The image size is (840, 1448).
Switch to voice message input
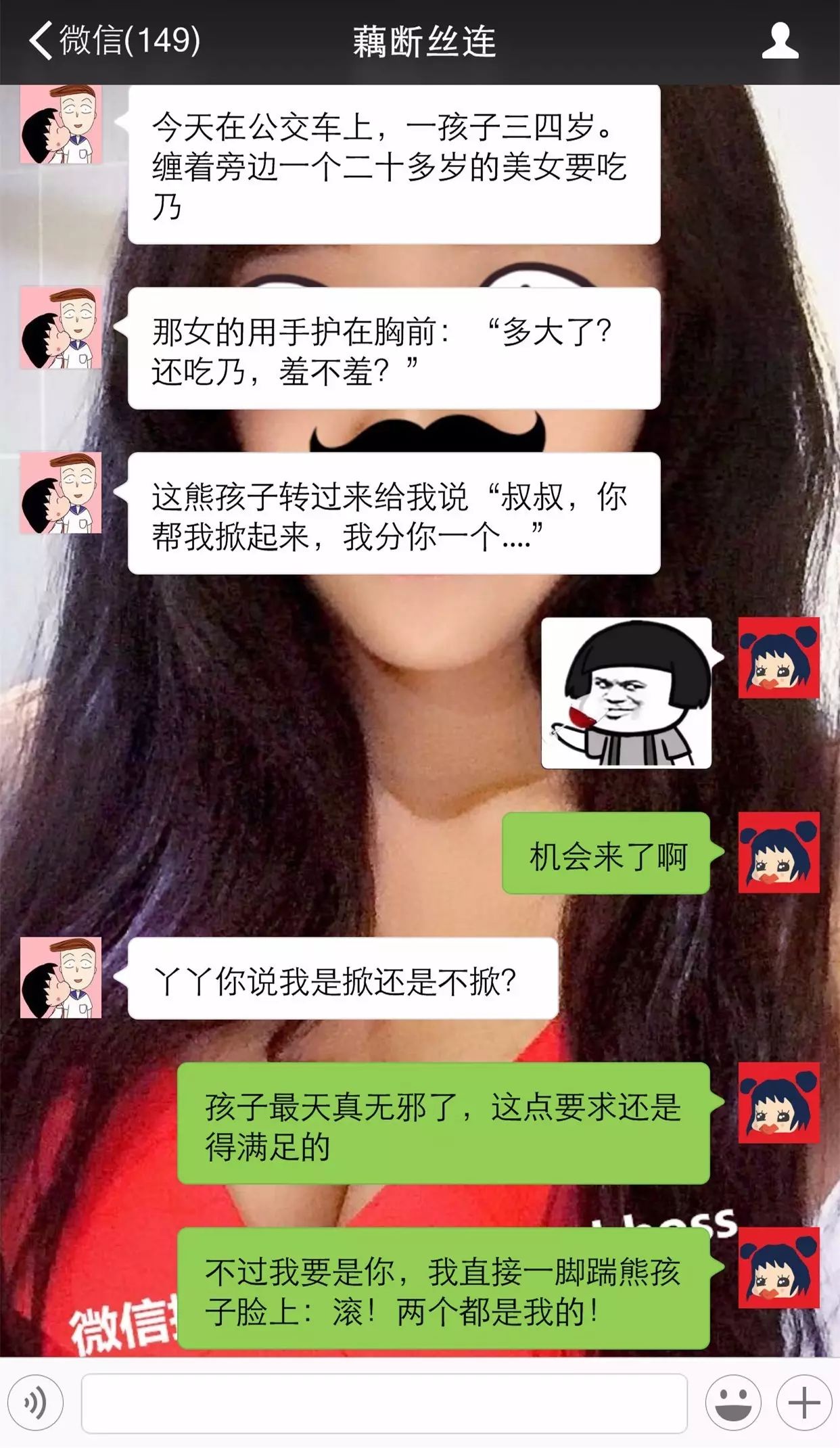point(36,1403)
